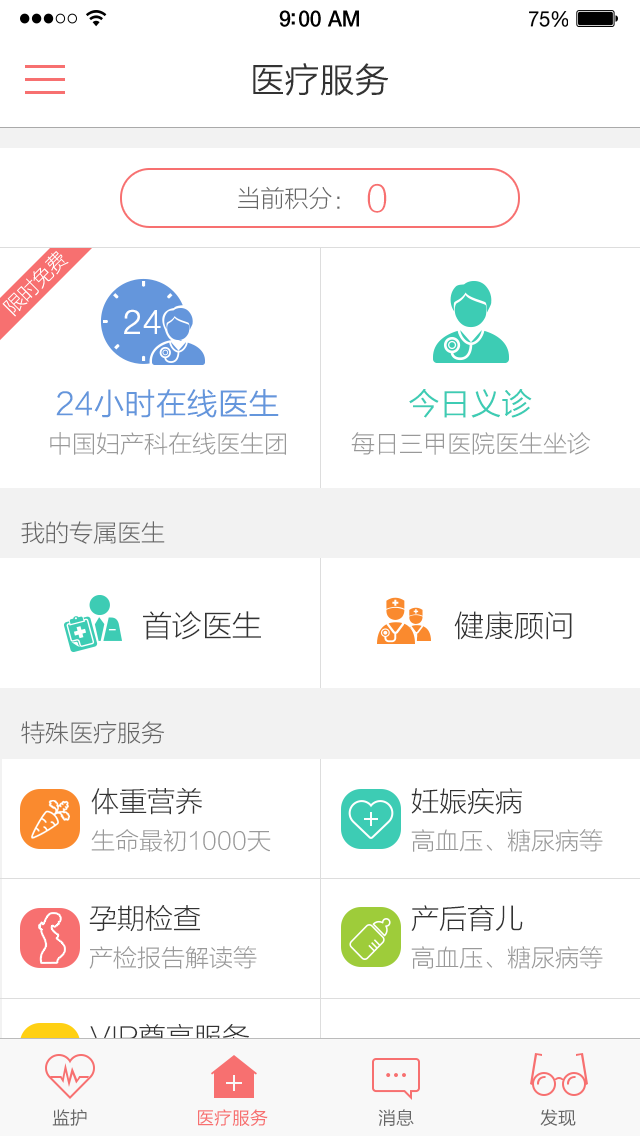640x1136 pixels.
Task: Open 24小时在线医生 service
Action: [x=160, y=368]
